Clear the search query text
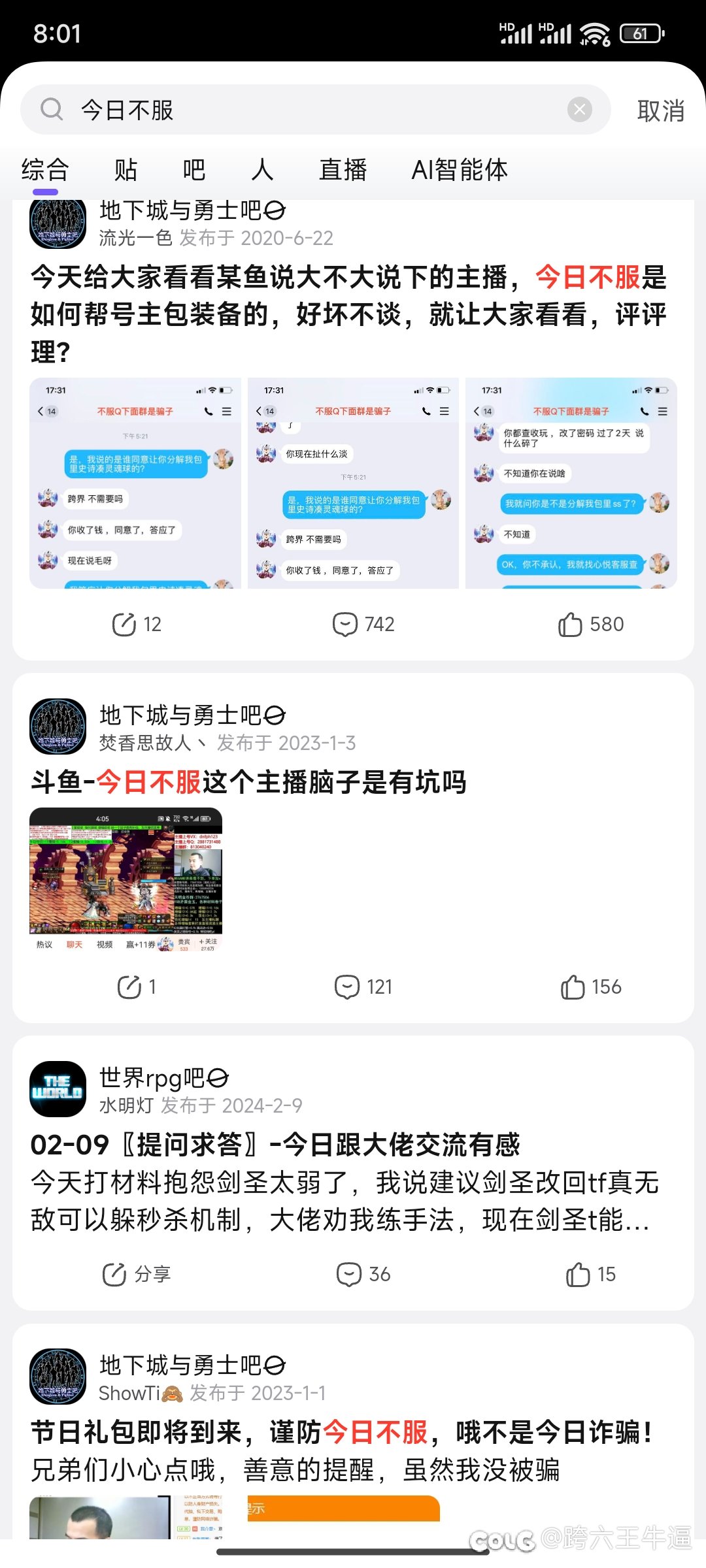This screenshot has height=1568, width=706. pyautogui.click(x=579, y=110)
